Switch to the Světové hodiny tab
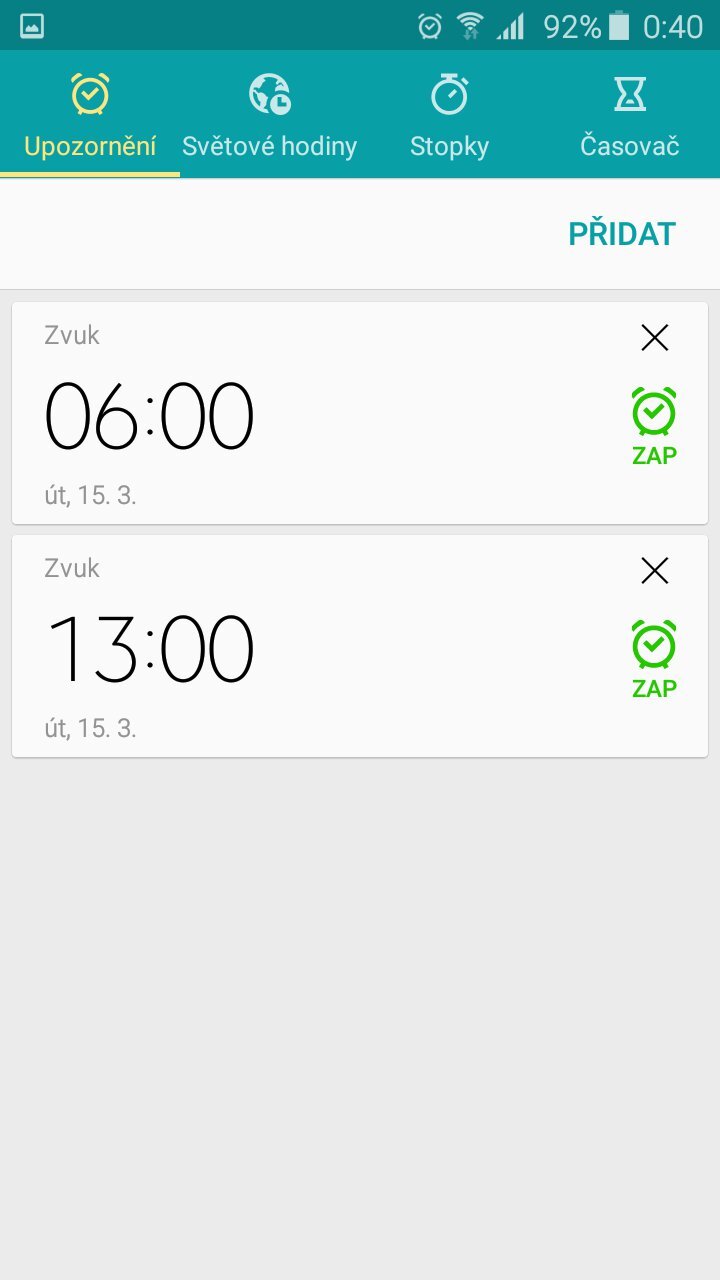This screenshot has width=720, height=1280. pyautogui.click(x=269, y=116)
